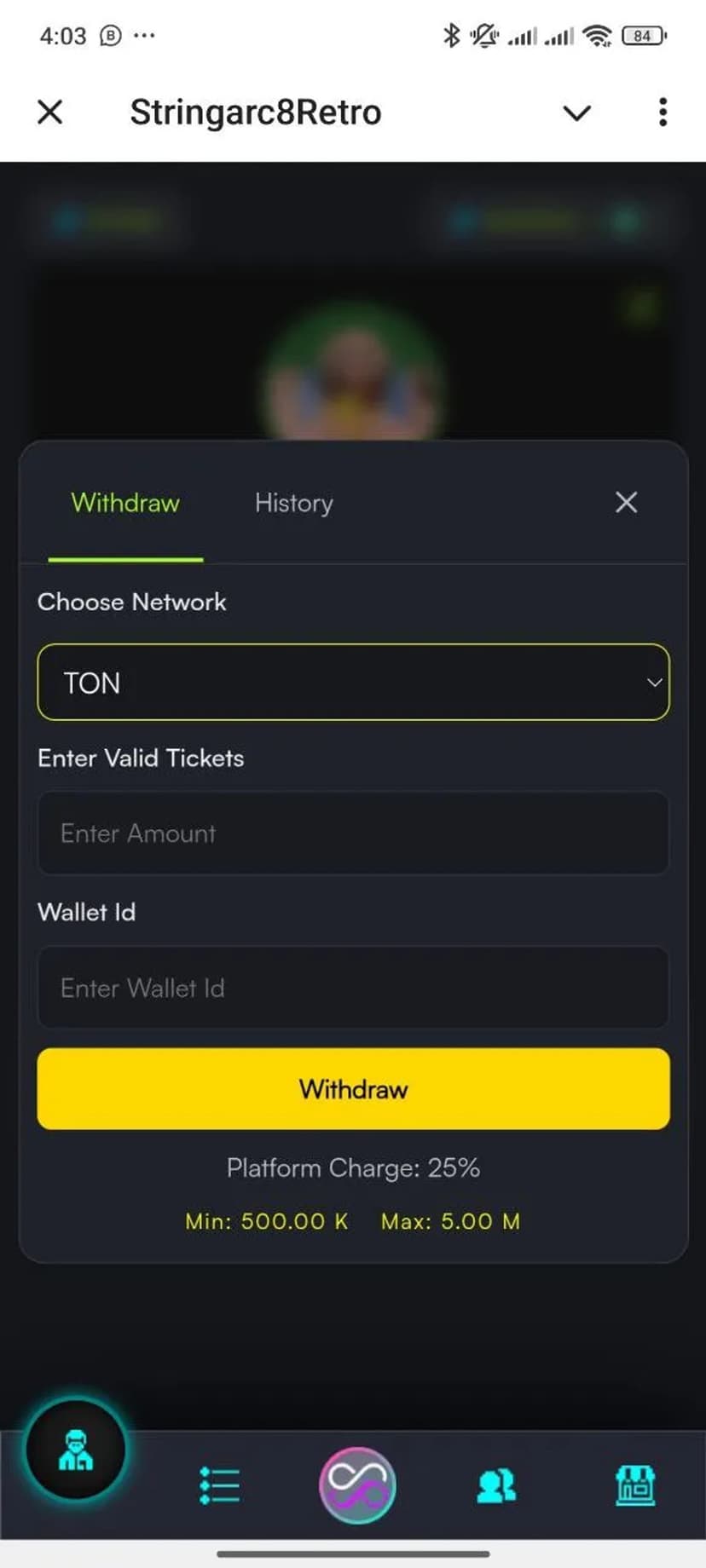
Task: Open the three-dot overflow menu
Action: [663, 112]
